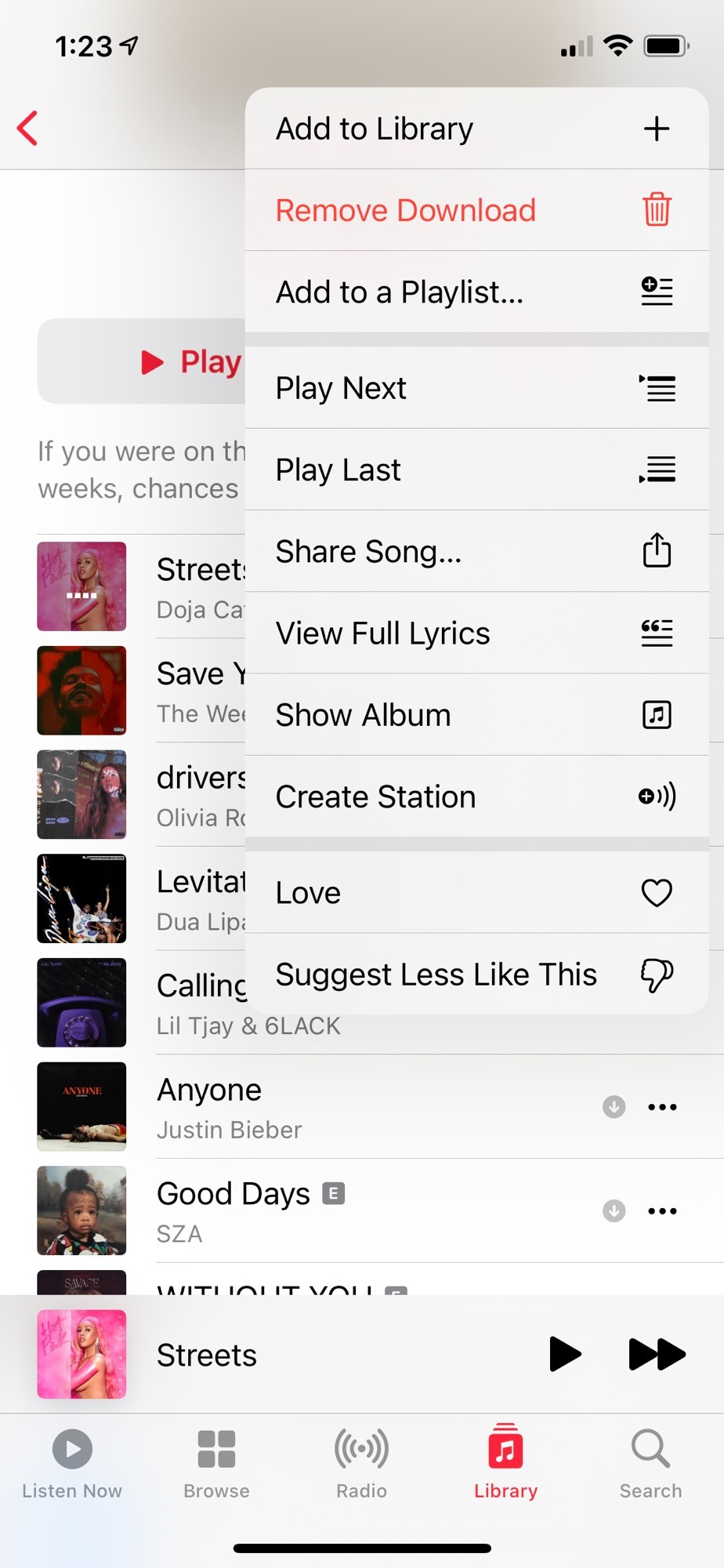The width and height of the screenshot is (724, 1568).
Task: Play Streets in the mini player
Action: pos(565,1354)
